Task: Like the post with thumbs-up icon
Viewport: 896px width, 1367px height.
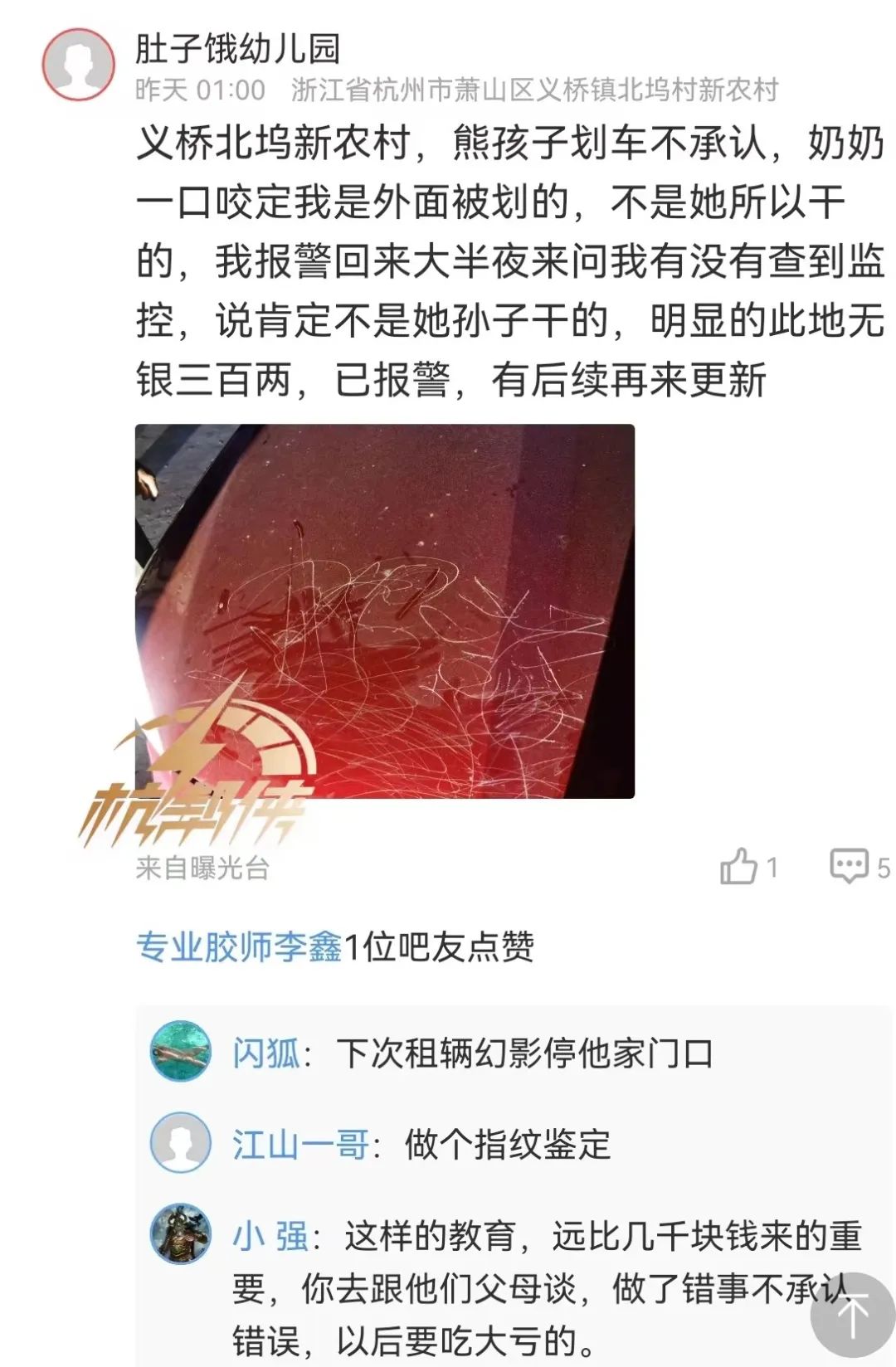Action: [x=739, y=867]
